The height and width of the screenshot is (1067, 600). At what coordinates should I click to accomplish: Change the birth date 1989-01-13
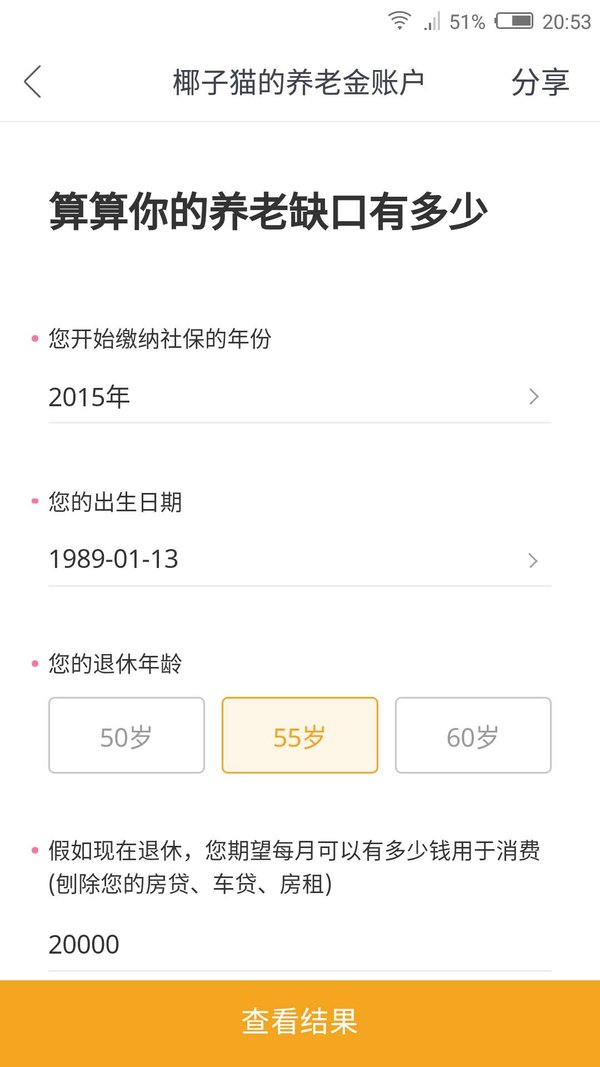(299, 560)
